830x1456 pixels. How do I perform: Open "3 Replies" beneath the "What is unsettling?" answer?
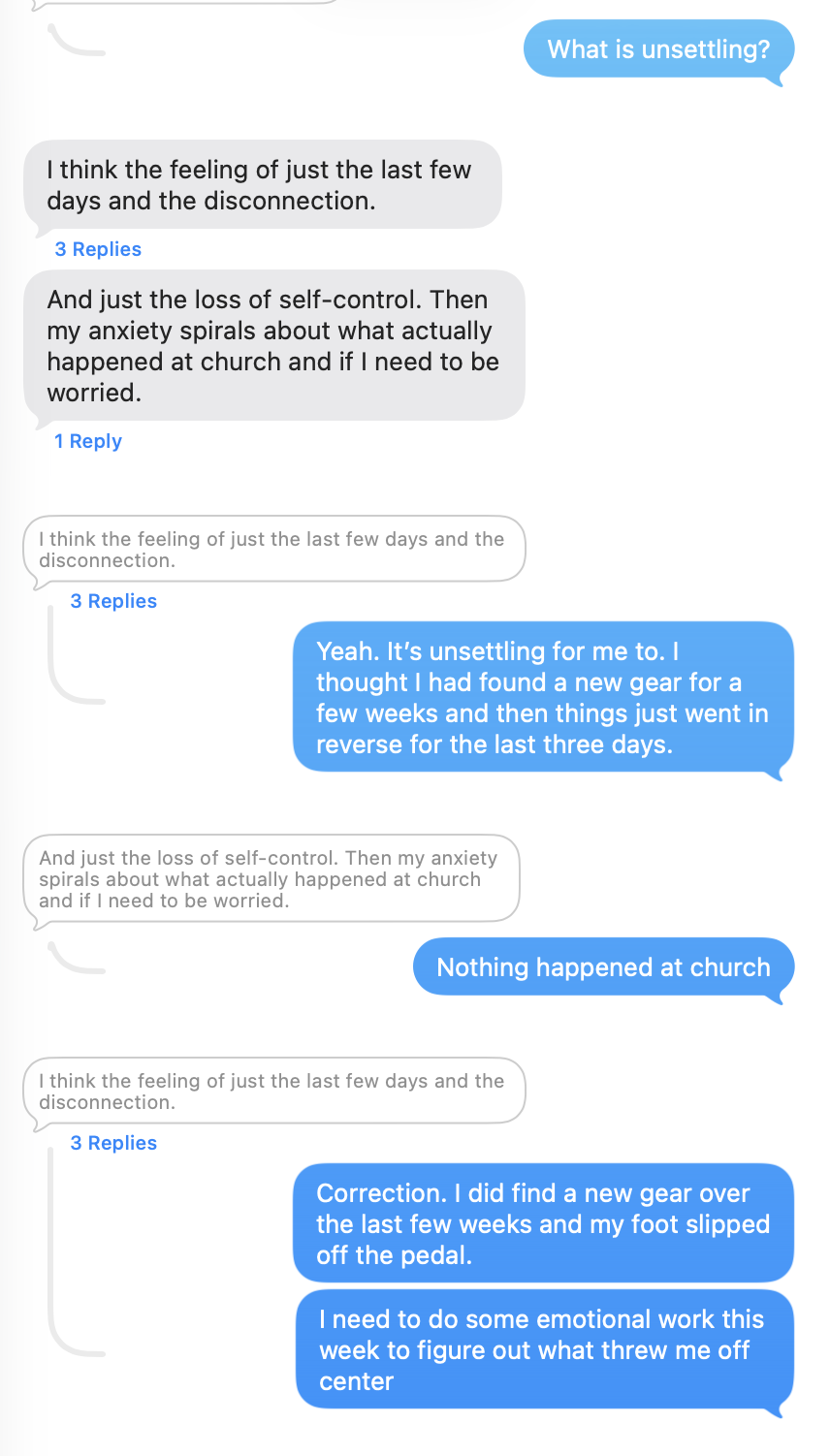tap(98, 249)
